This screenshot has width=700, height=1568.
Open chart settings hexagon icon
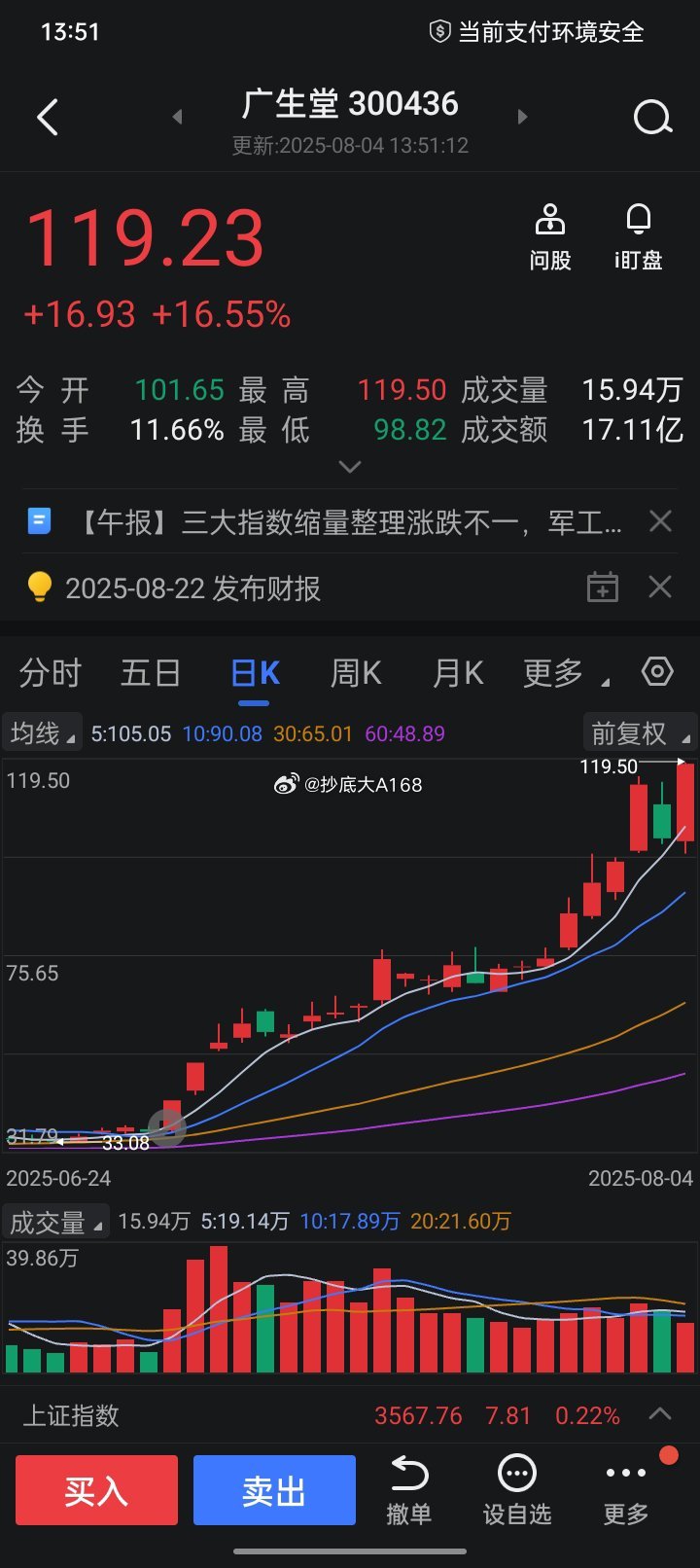point(657,671)
